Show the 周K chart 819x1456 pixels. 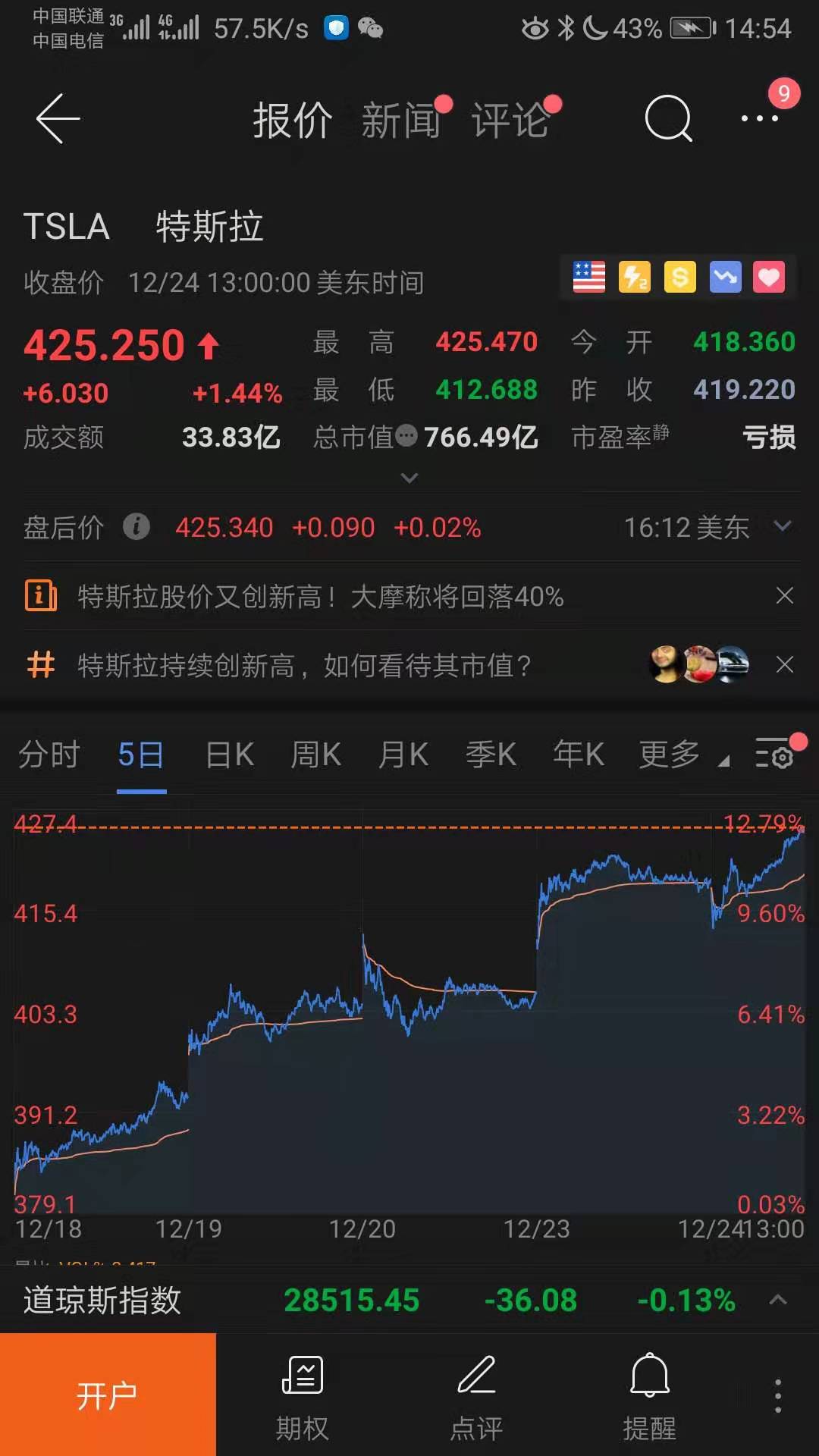[x=316, y=755]
